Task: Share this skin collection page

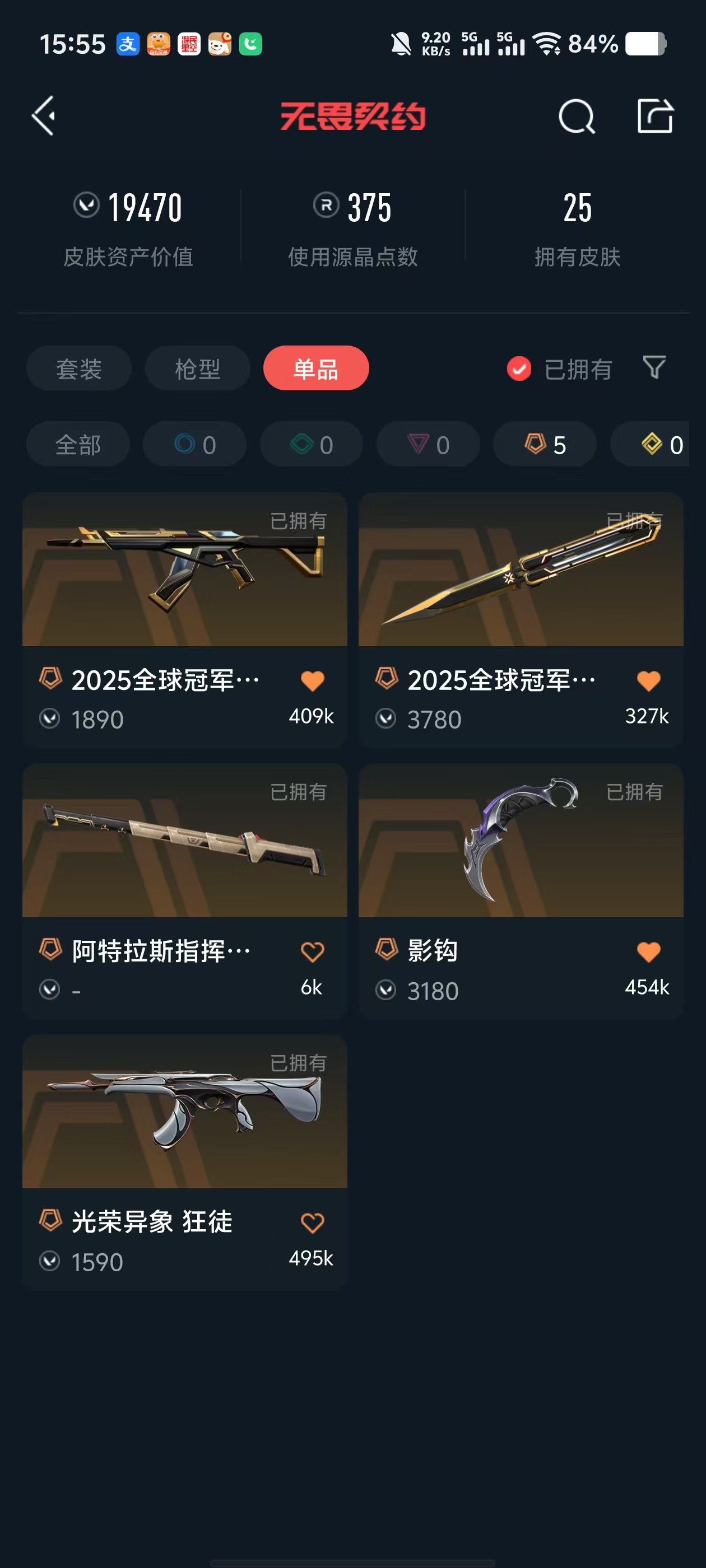Action: pyautogui.click(x=655, y=116)
